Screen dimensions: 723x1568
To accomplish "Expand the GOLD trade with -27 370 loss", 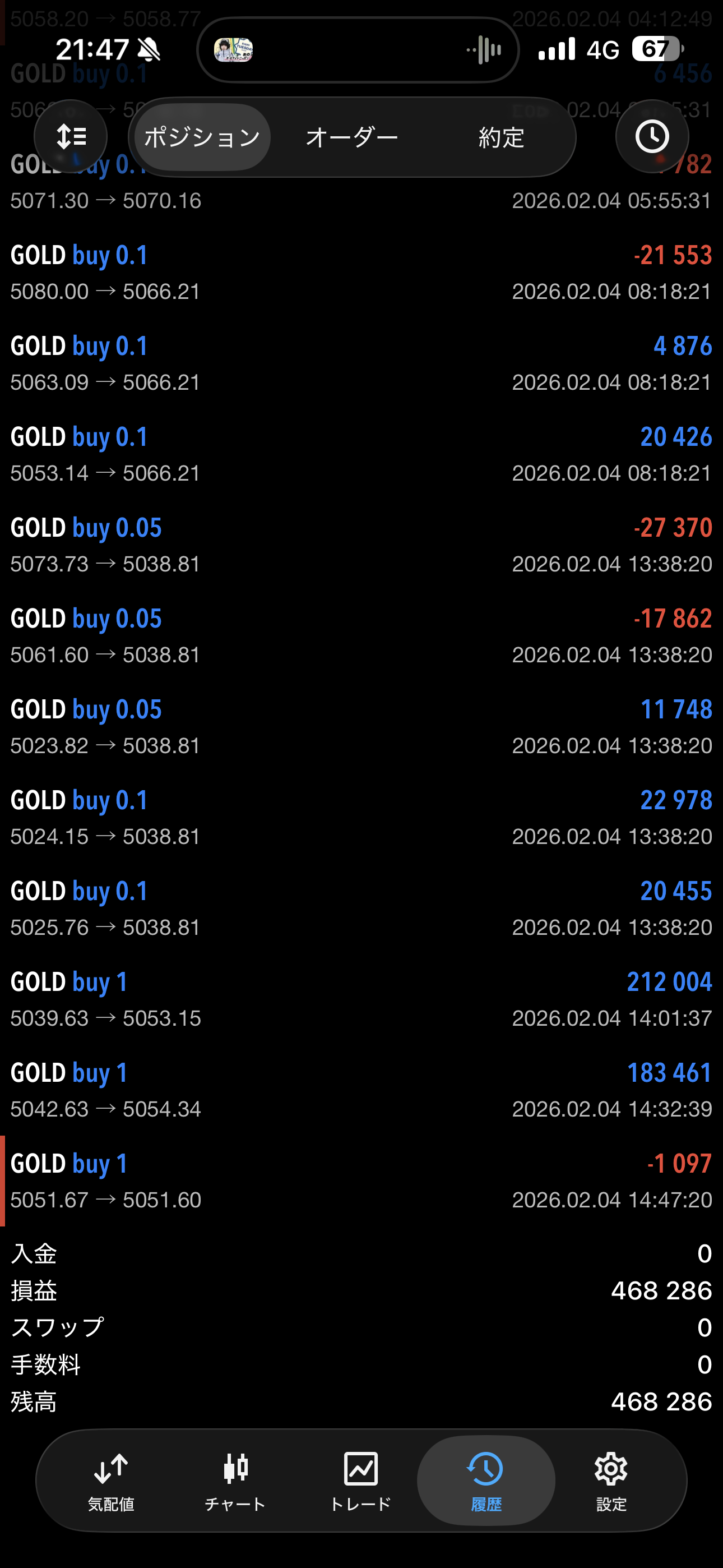I will 361,545.
